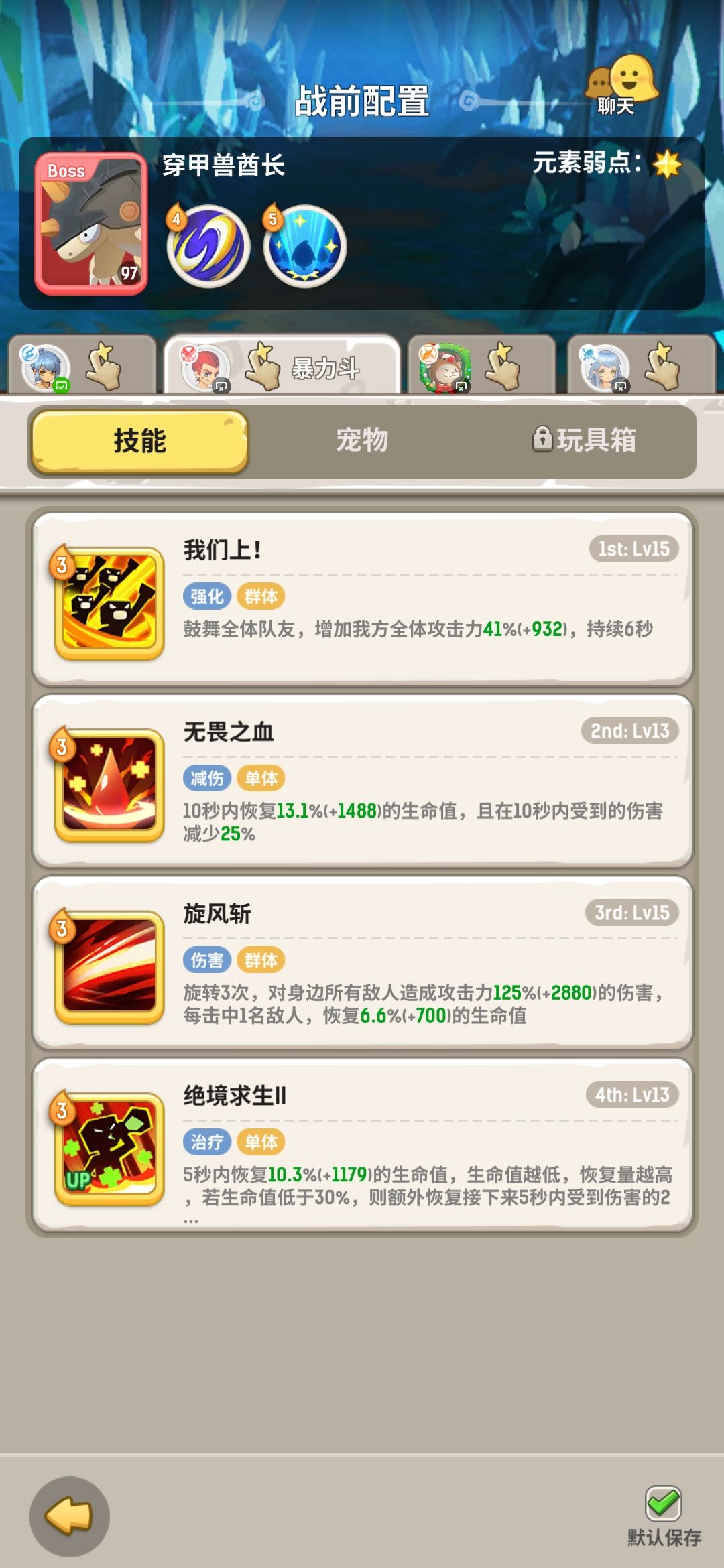Switch to the 宠物 tab
Screen dimensions: 724x1568
point(363,440)
